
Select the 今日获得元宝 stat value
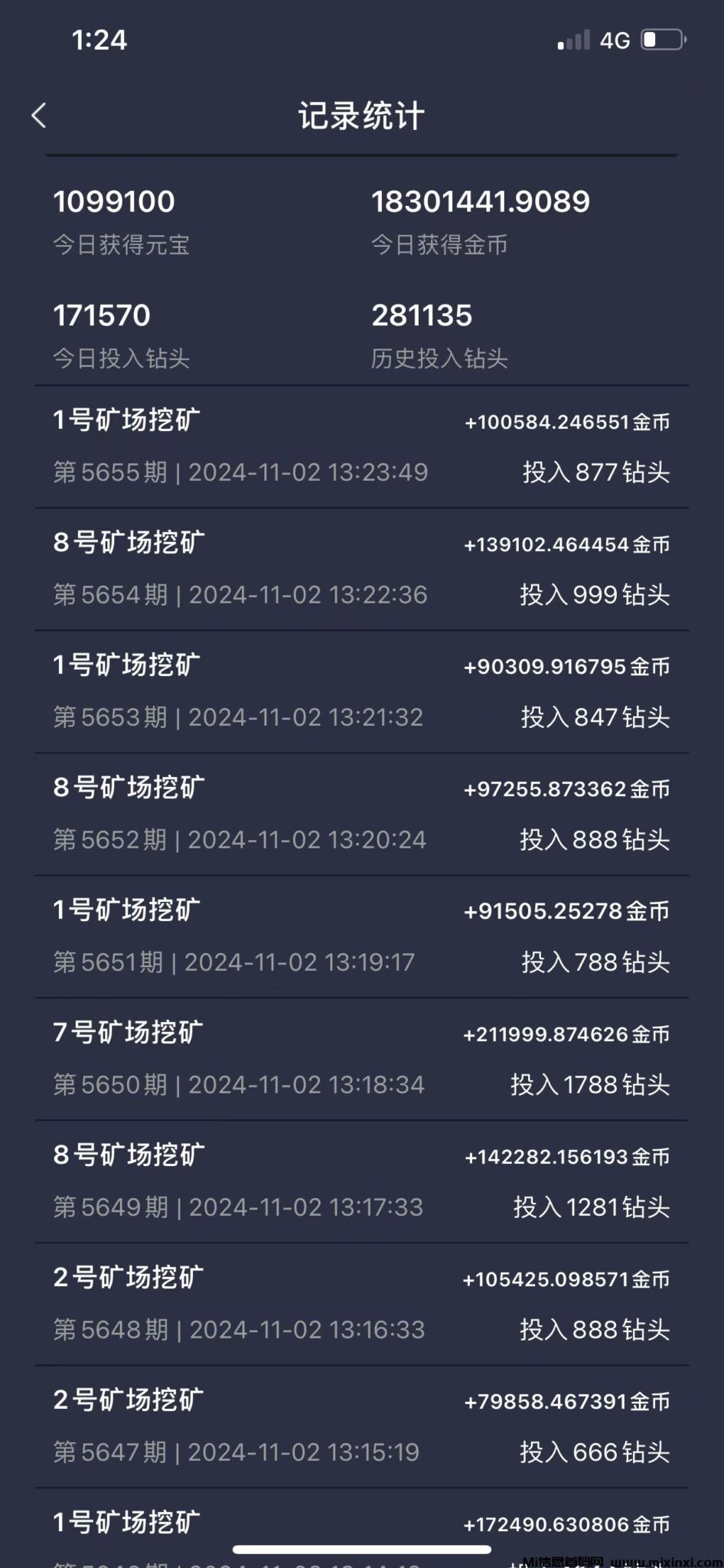[113, 202]
